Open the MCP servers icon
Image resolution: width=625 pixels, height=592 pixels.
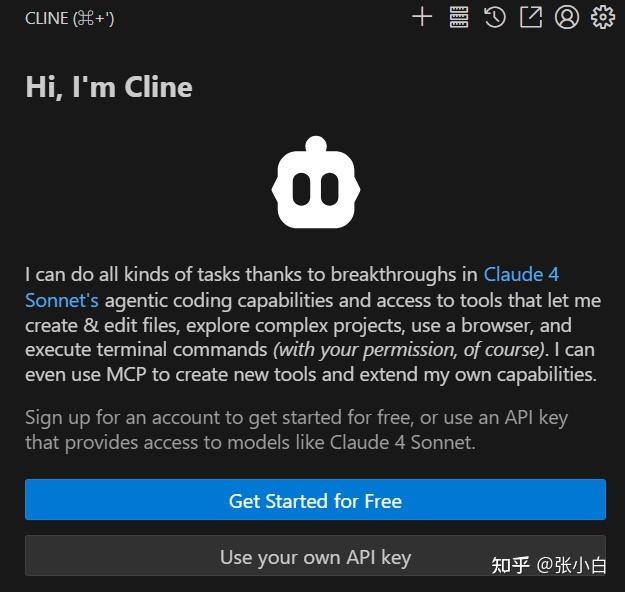click(458, 17)
